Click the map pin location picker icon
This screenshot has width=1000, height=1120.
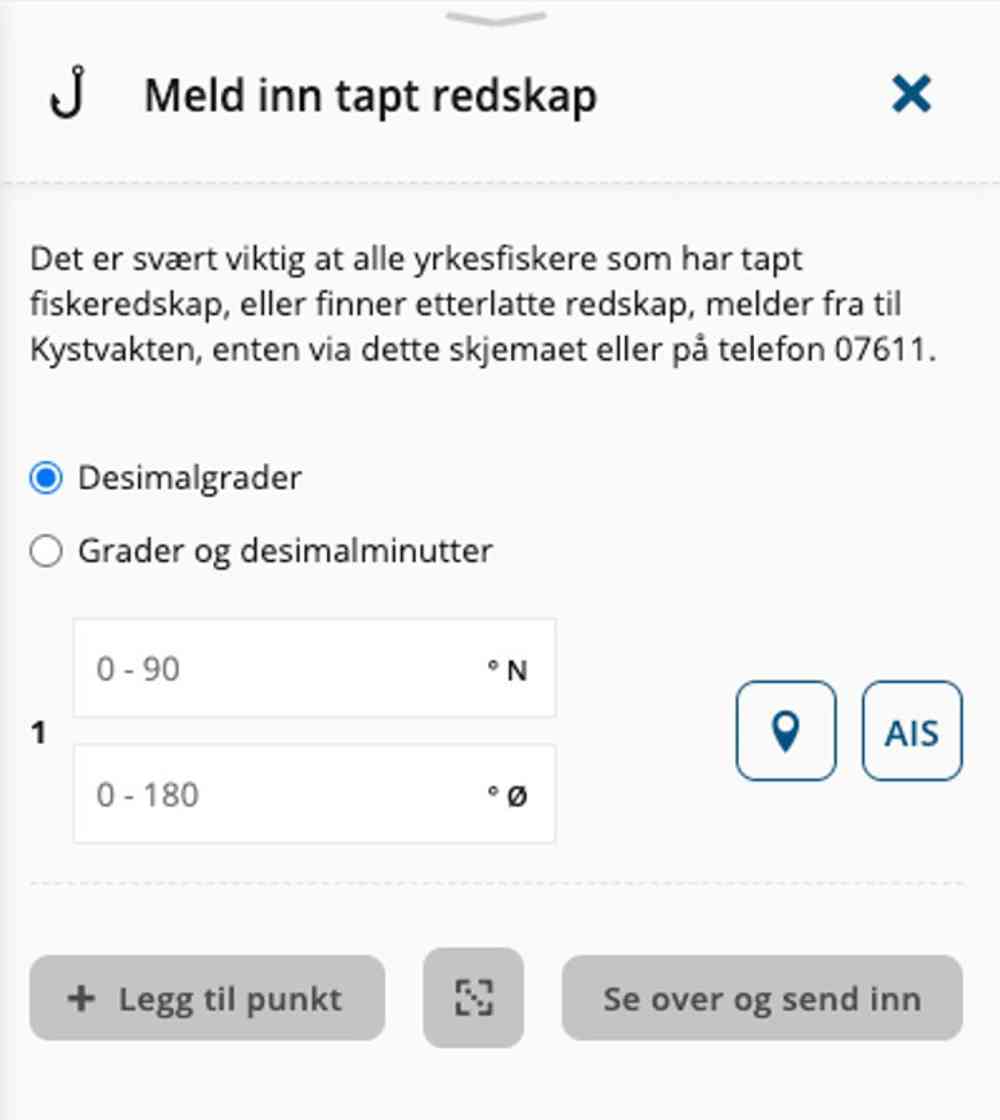tap(786, 730)
